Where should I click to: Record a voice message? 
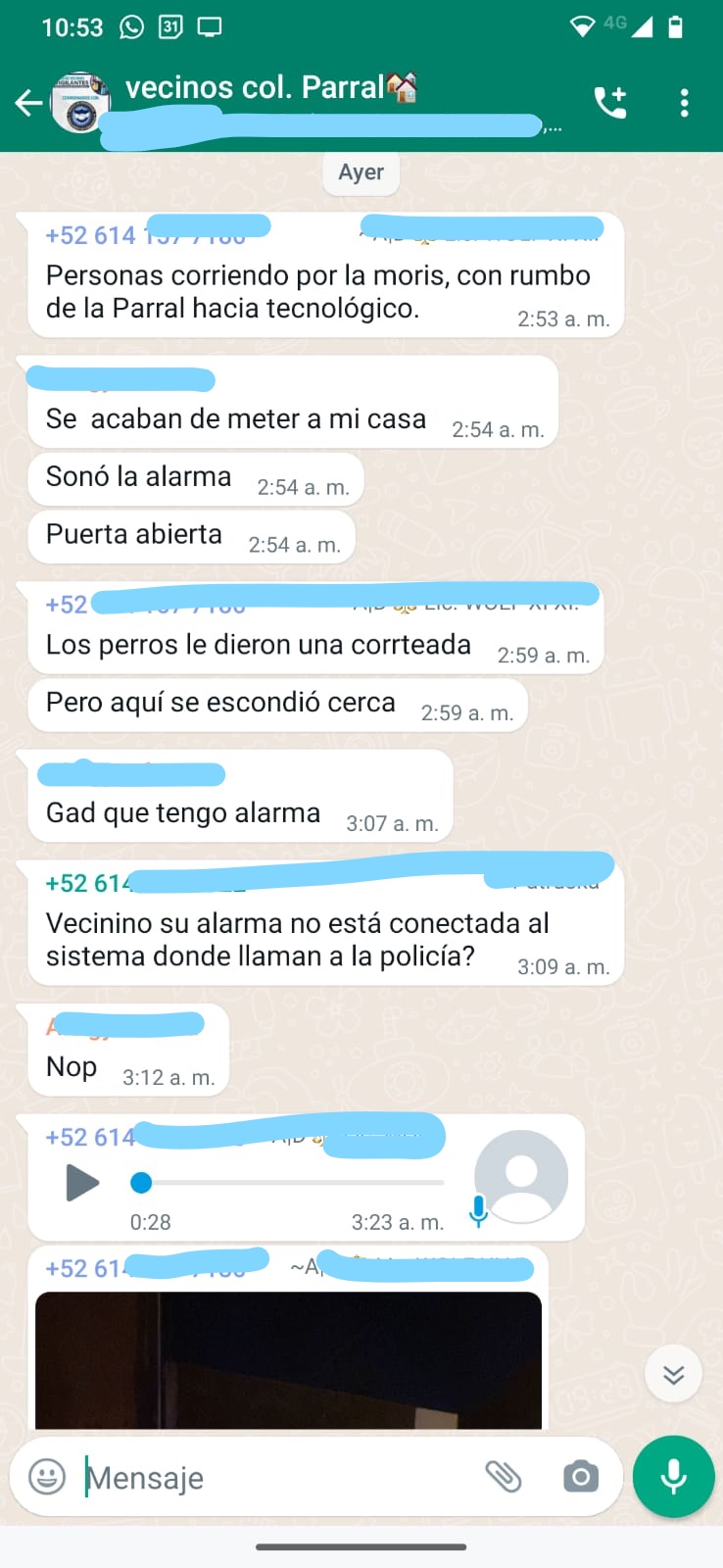click(673, 1476)
